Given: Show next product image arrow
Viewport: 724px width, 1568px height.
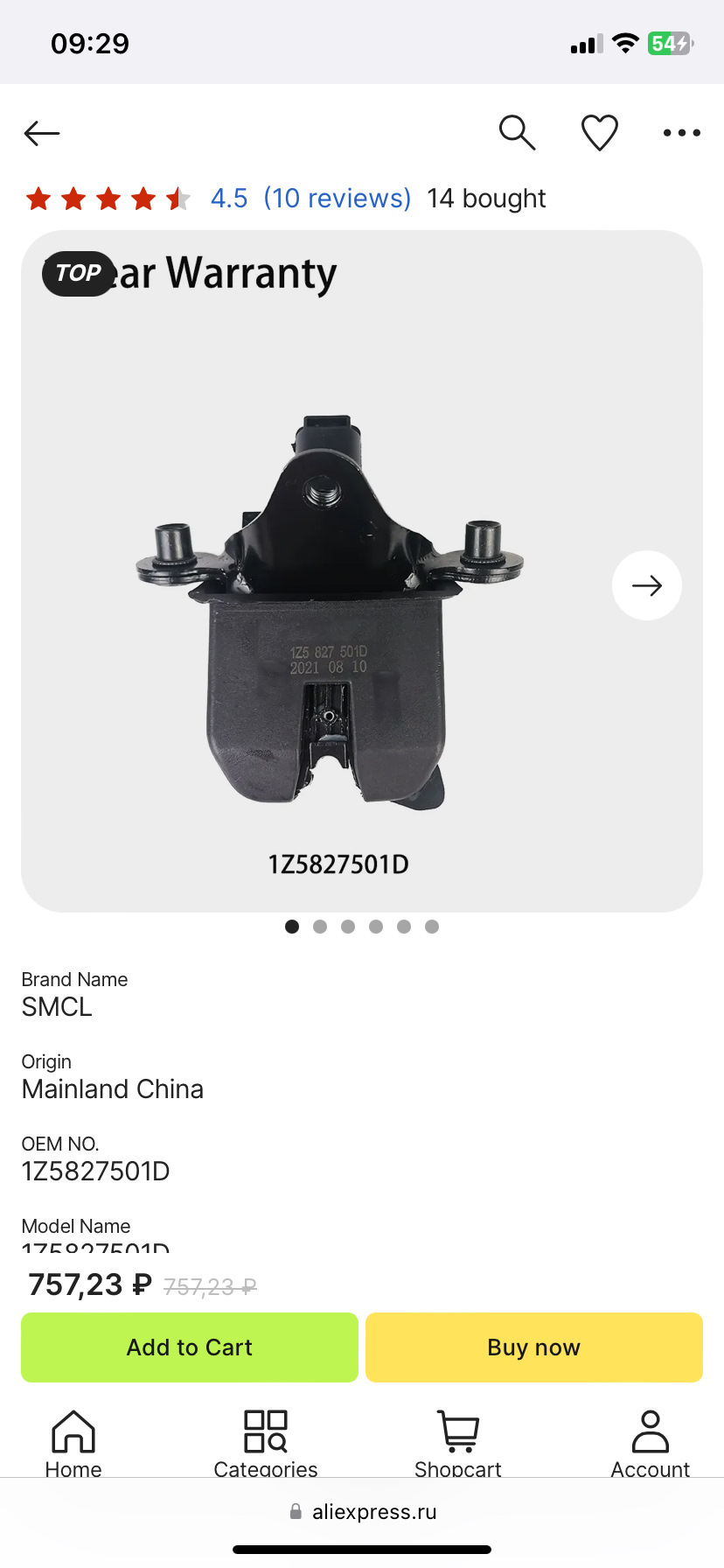Looking at the screenshot, I should (646, 585).
